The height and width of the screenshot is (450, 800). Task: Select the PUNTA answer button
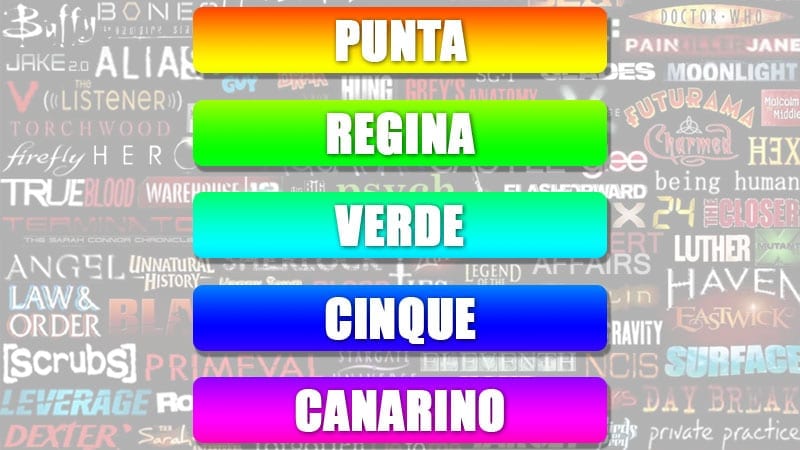[400, 40]
